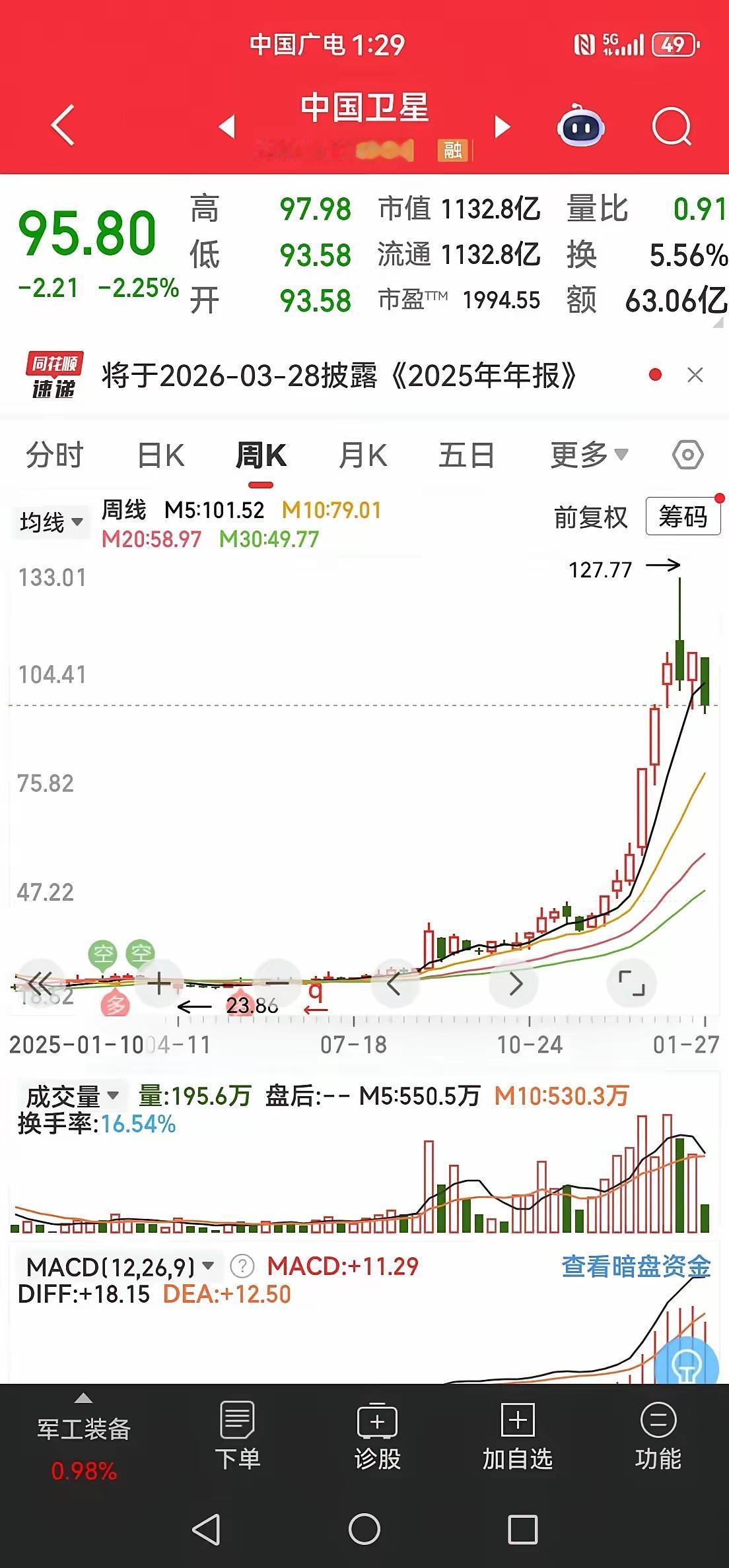This screenshot has height=1568, width=729.
Task: Toggle the 筹码 chip distribution overlay
Action: point(683,517)
